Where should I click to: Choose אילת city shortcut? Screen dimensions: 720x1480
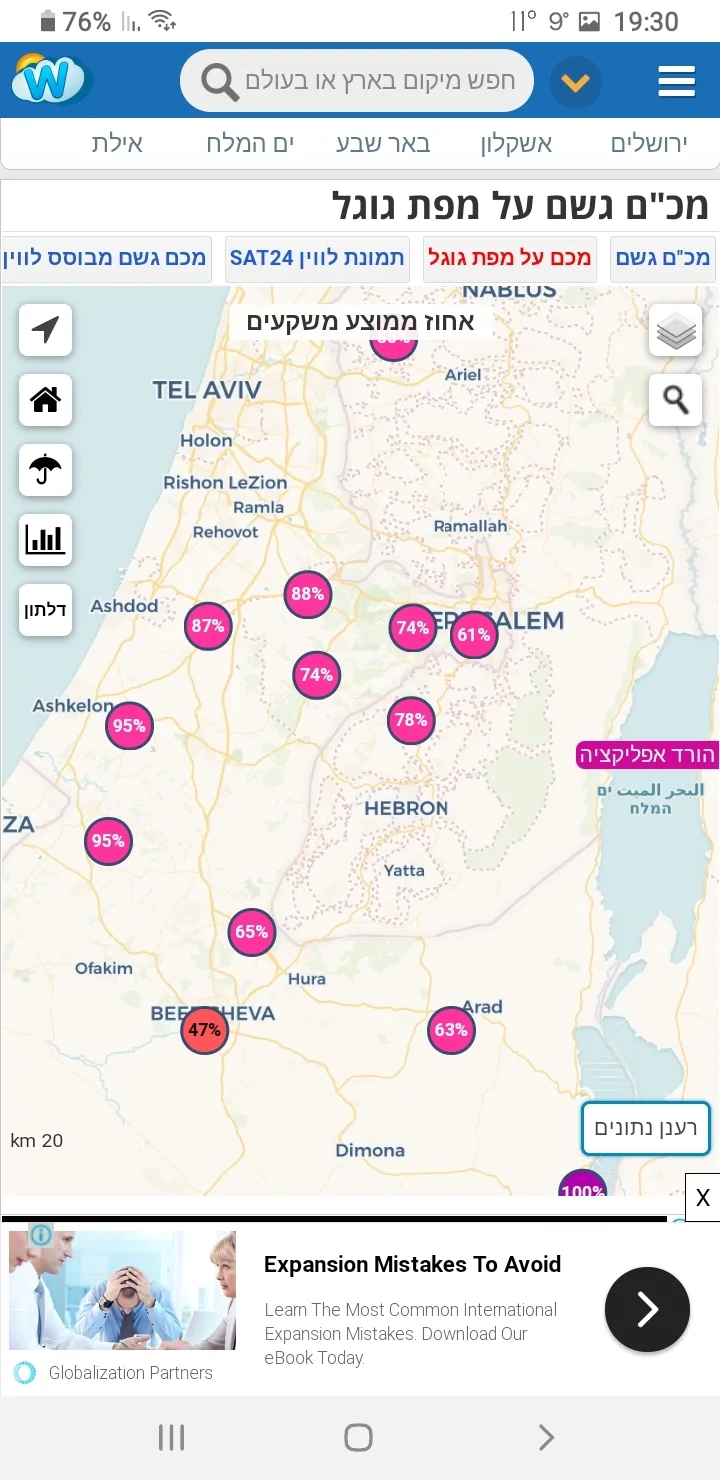[117, 144]
